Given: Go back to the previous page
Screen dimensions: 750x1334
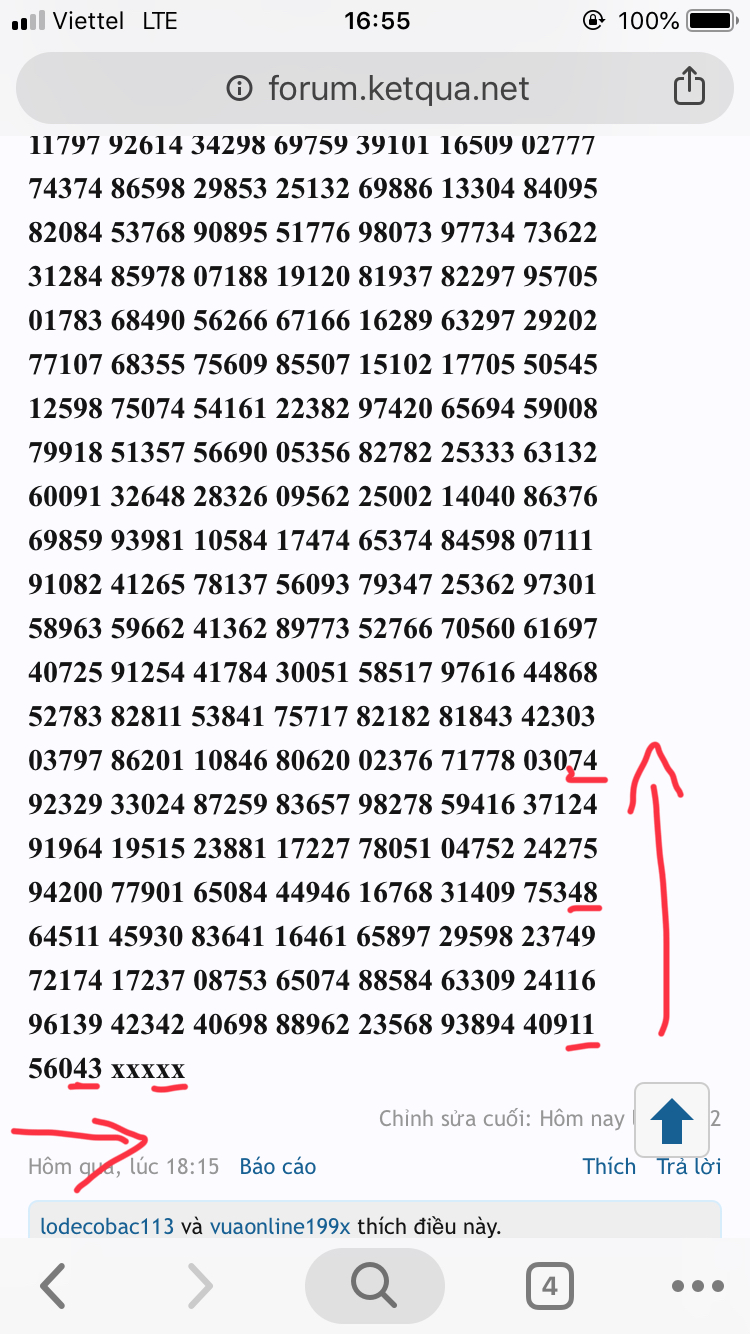Looking at the screenshot, I should tap(53, 1286).
